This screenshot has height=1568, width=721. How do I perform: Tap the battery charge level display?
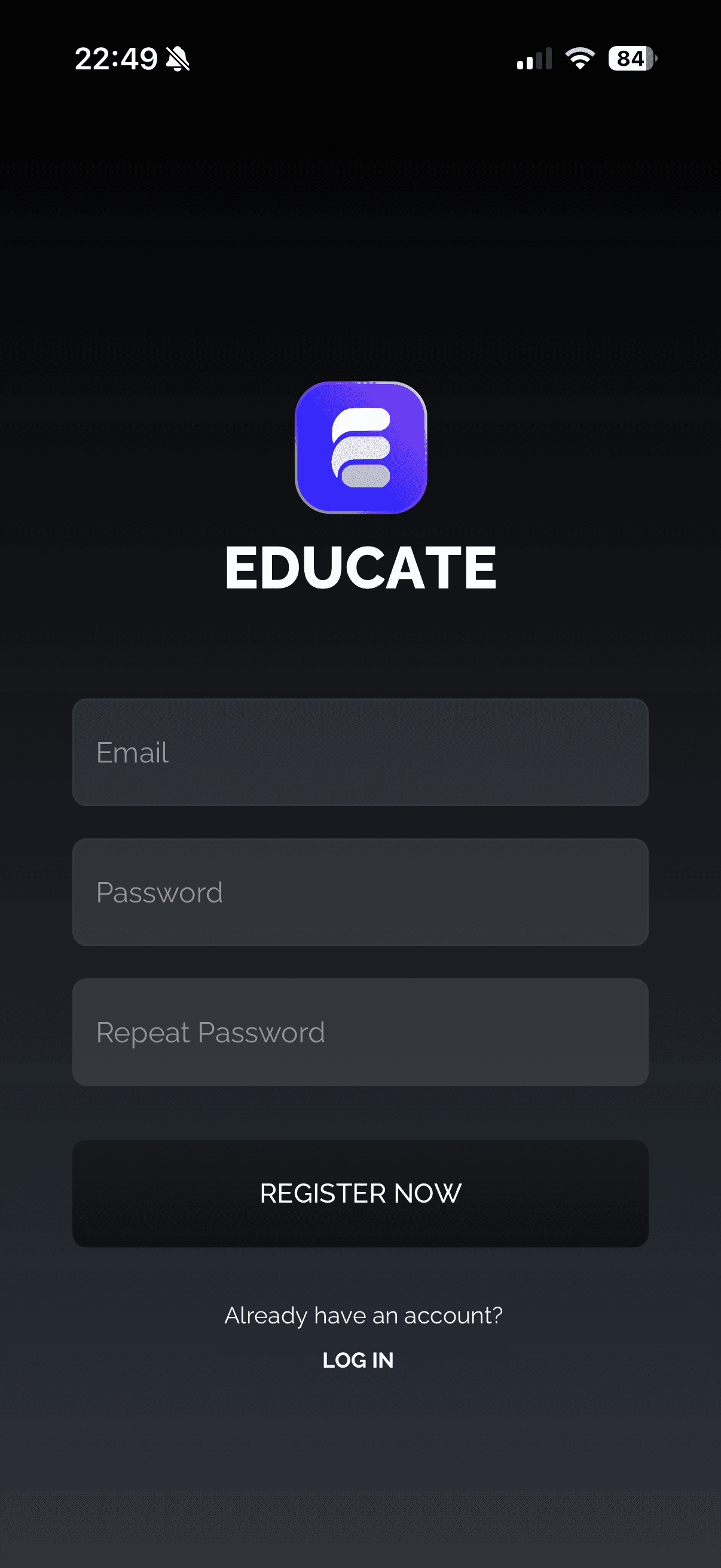630,59
